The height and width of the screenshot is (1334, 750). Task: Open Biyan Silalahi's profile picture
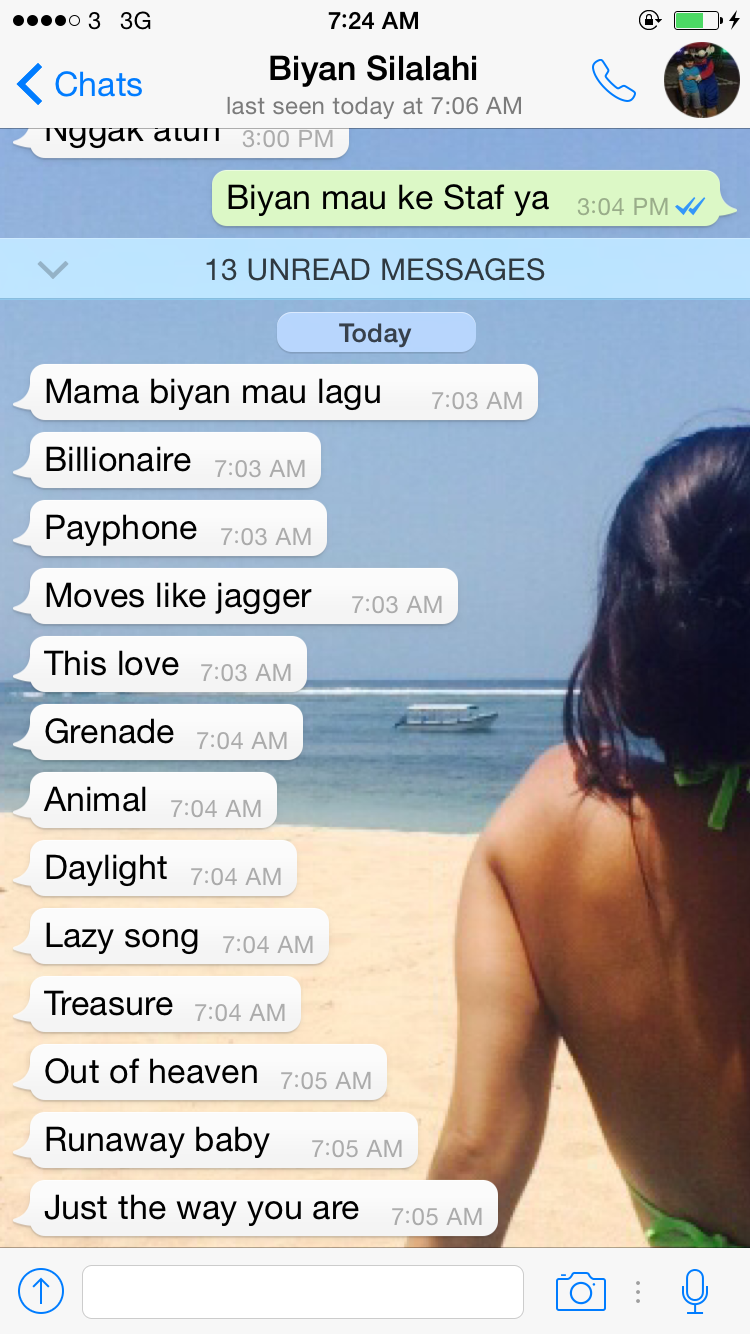click(x=702, y=81)
